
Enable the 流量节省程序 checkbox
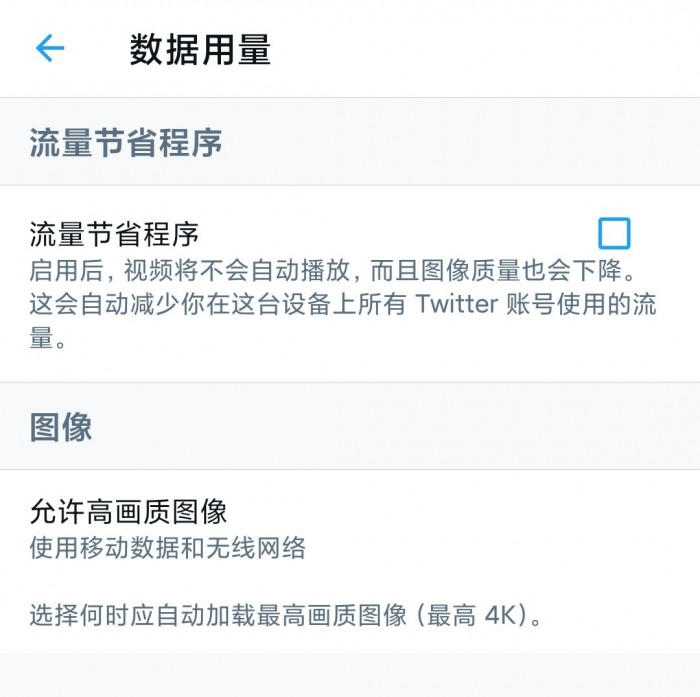pos(614,234)
